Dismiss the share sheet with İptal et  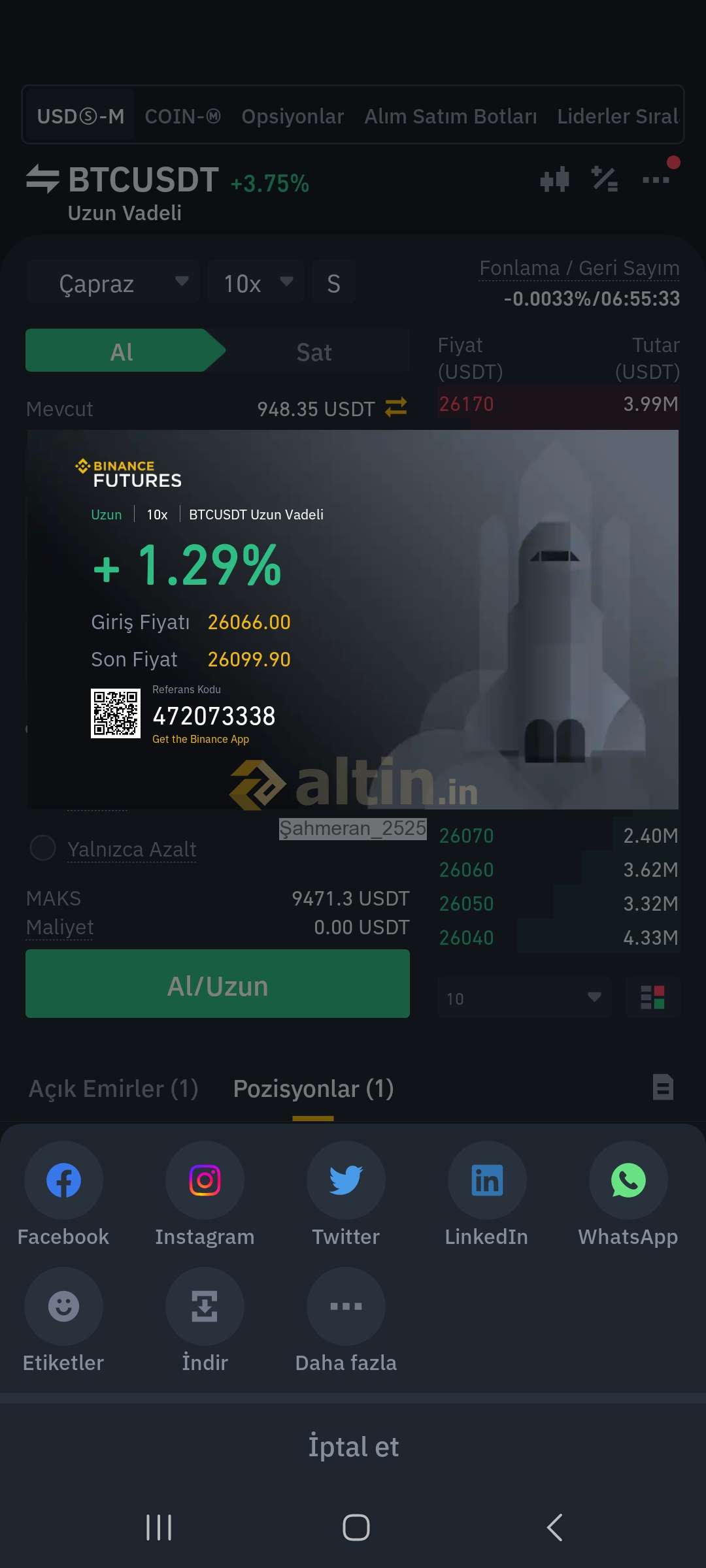point(353,1446)
